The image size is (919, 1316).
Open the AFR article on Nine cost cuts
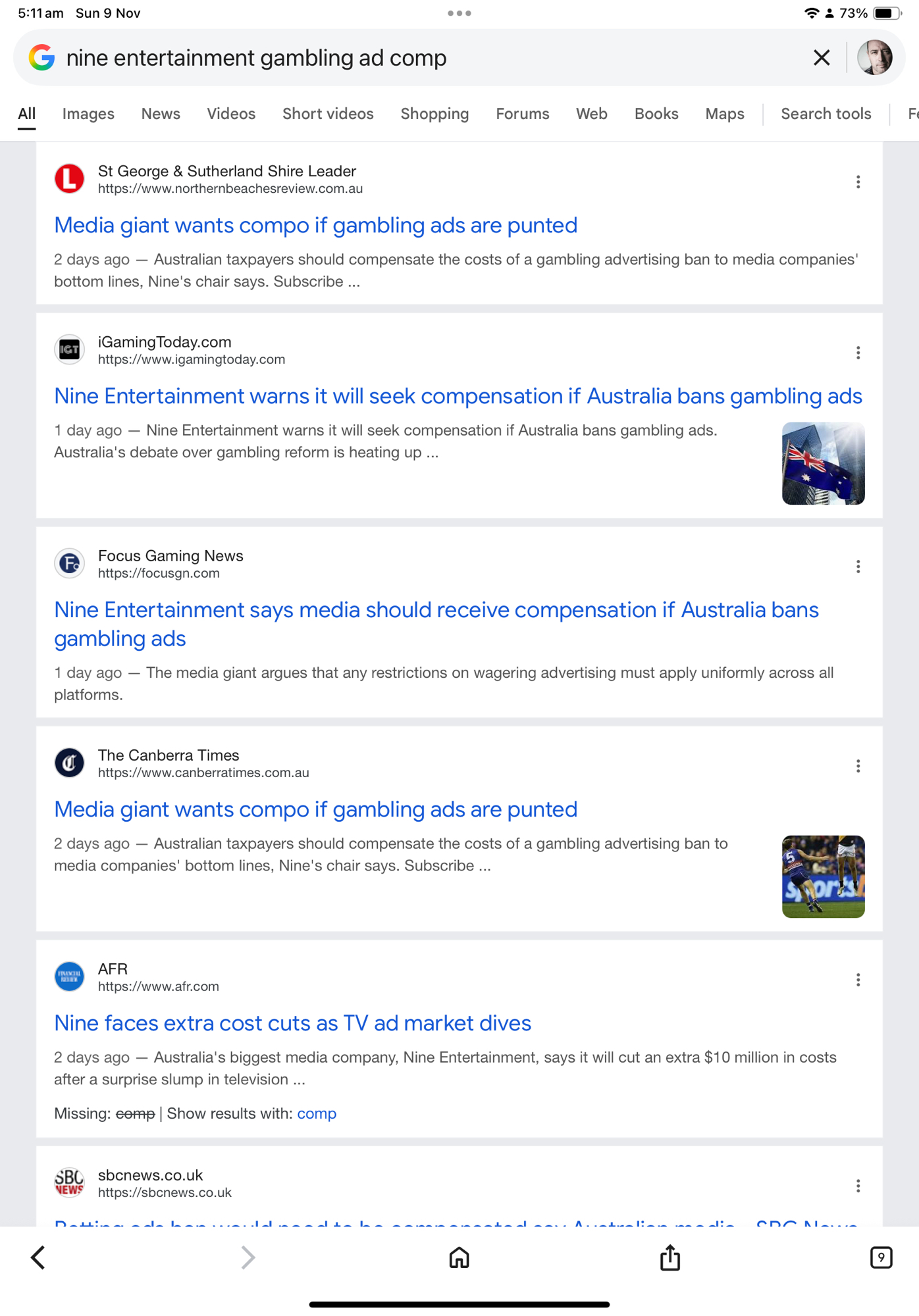tap(292, 1023)
